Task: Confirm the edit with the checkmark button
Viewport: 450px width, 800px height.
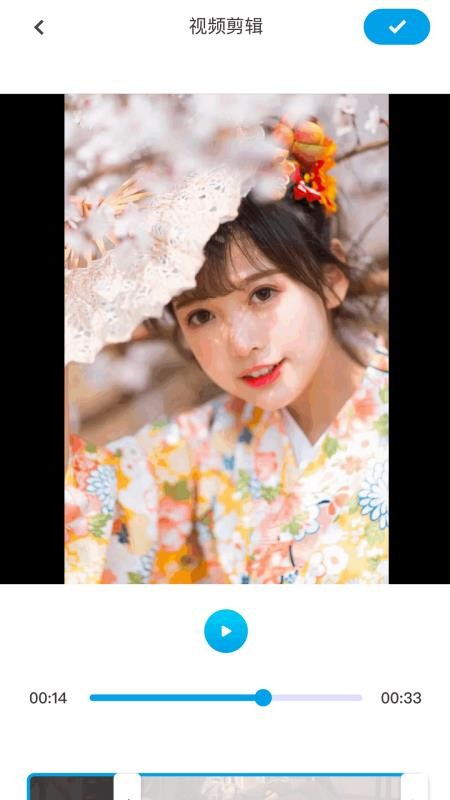Action: point(396,27)
